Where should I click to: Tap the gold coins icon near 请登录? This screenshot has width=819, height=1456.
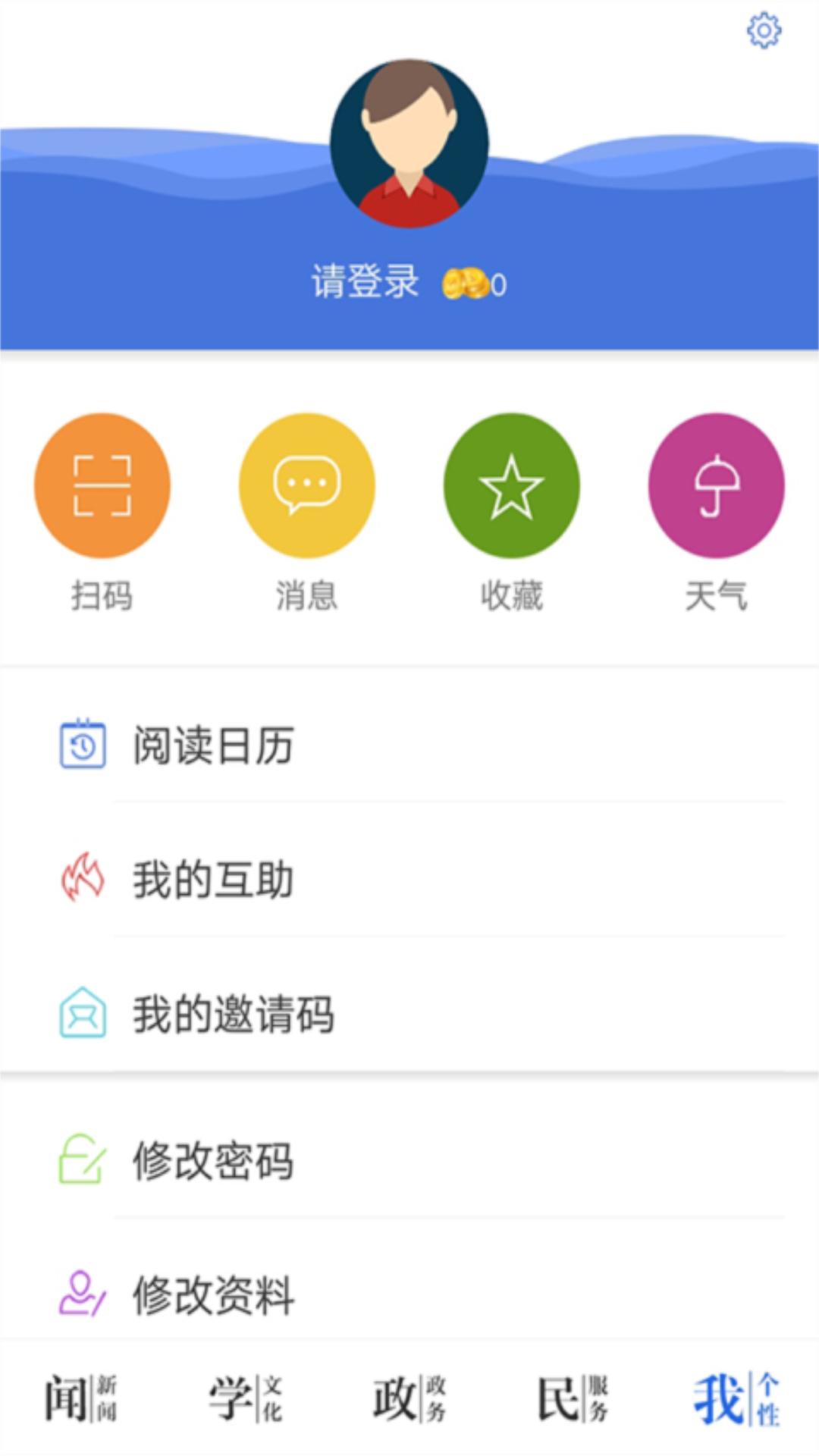click(x=466, y=283)
